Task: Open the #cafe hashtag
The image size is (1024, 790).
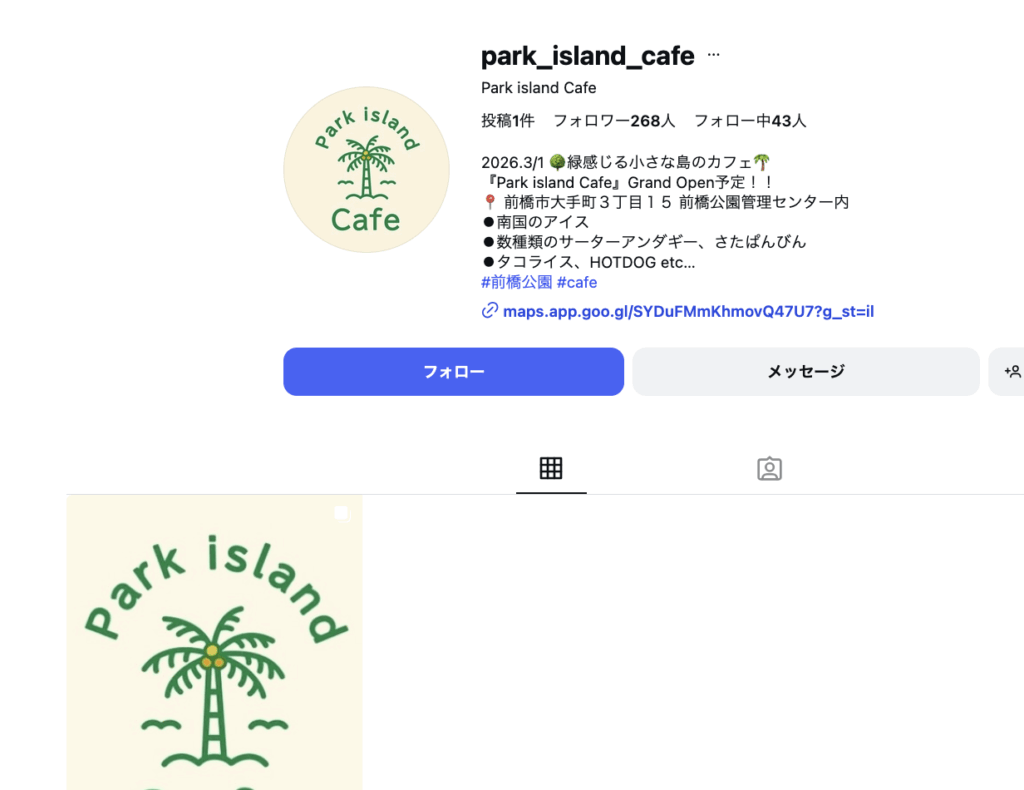Action: [x=577, y=283]
